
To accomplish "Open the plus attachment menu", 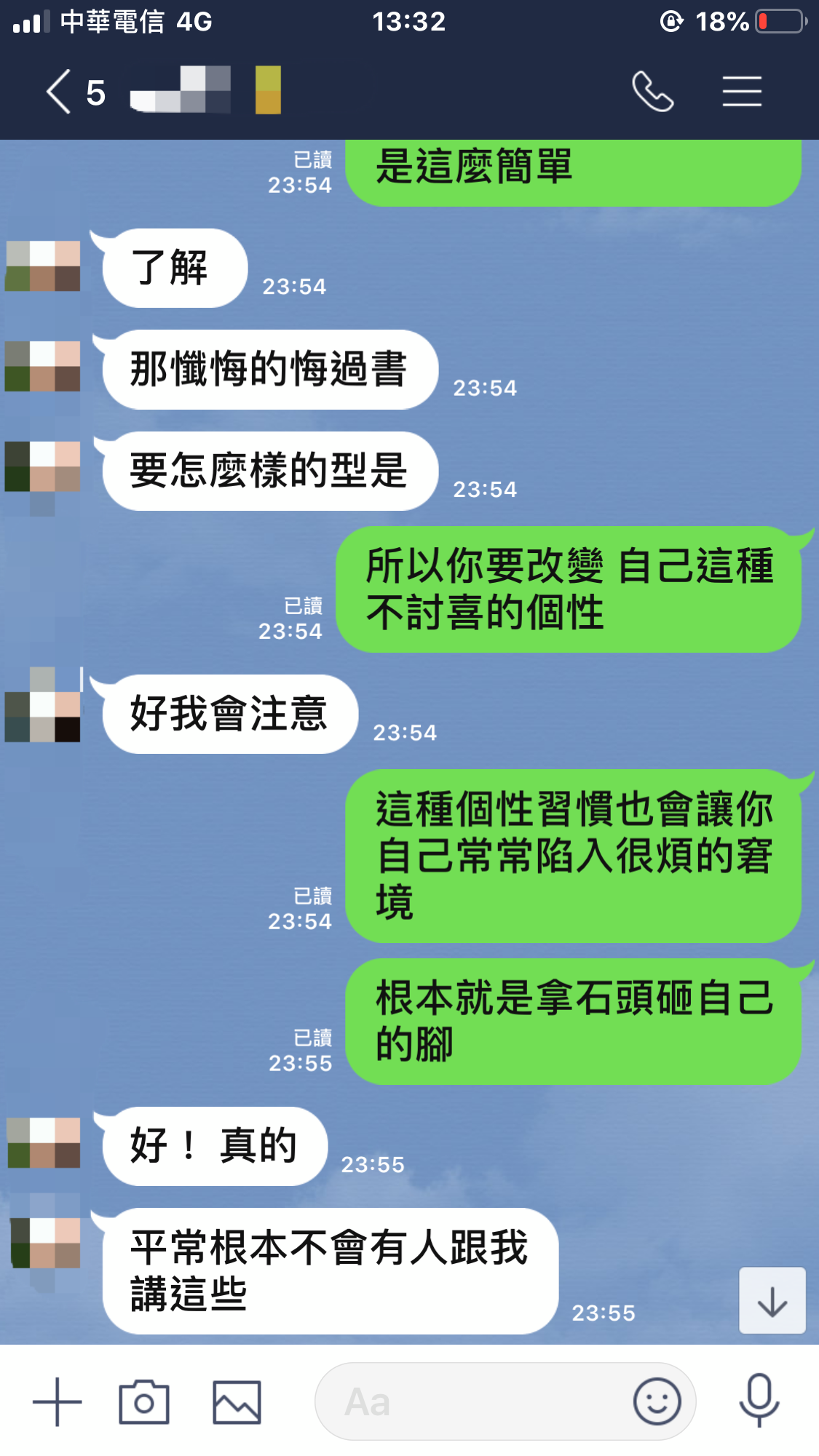I will [58, 1401].
